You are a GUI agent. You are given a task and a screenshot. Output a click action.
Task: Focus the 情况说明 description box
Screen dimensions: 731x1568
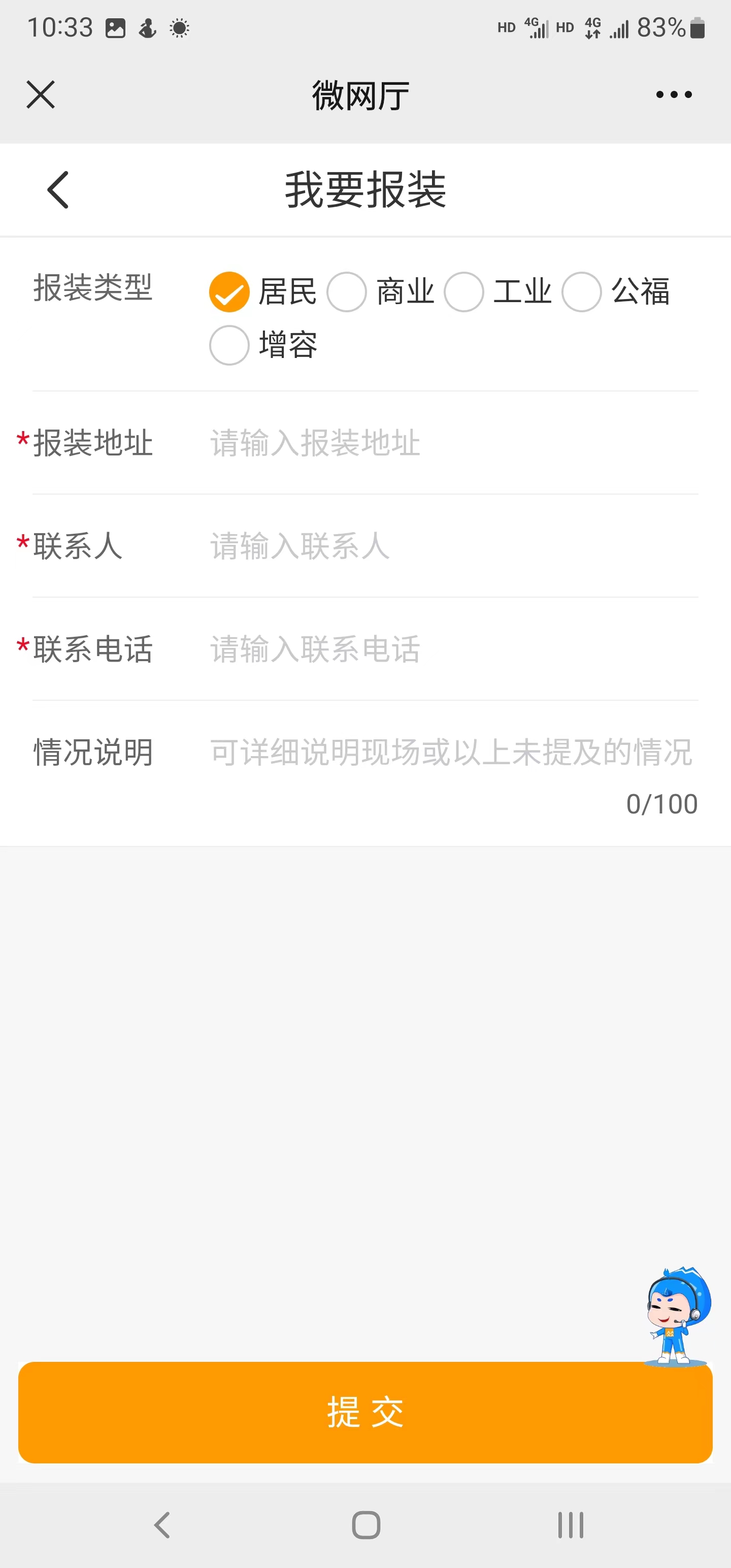pos(450,753)
